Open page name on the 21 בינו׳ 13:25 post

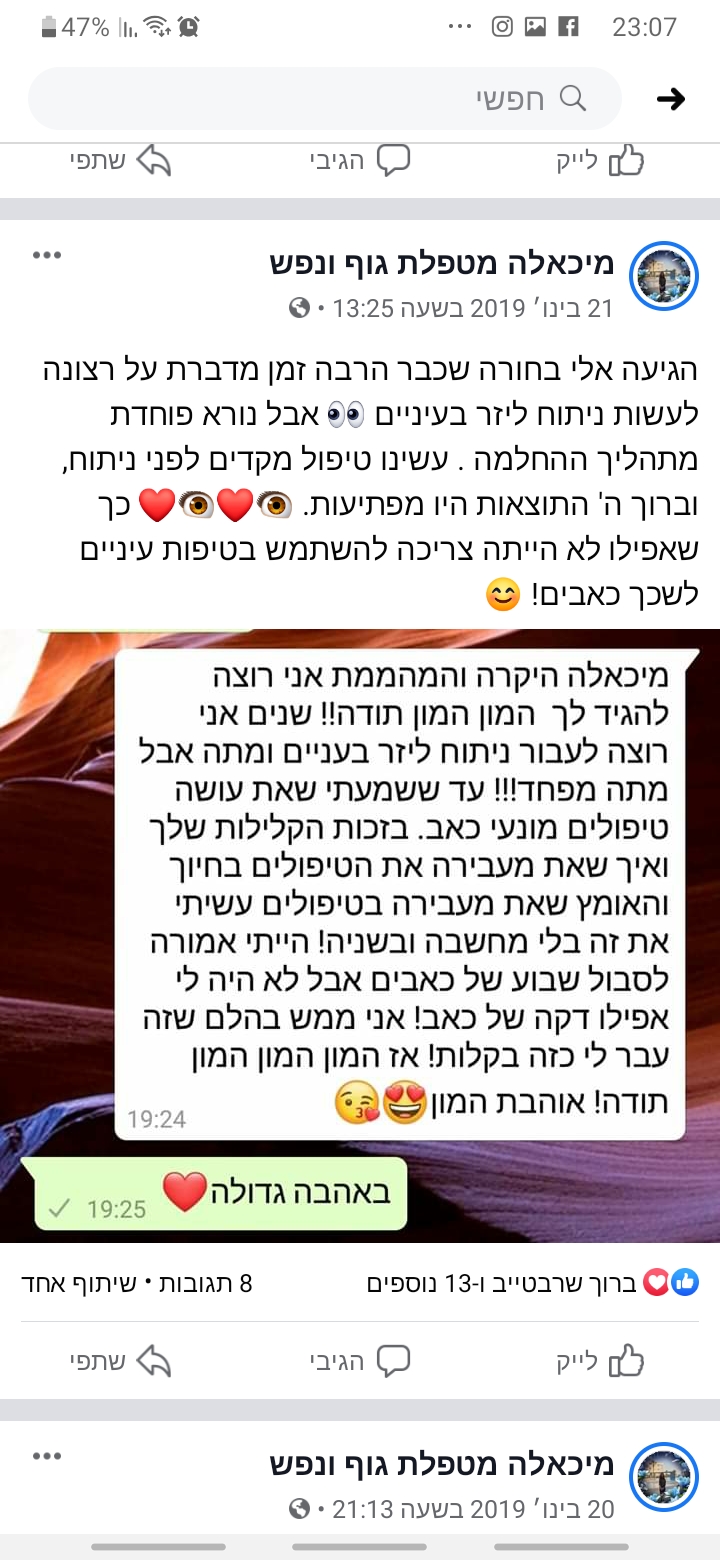click(x=441, y=264)
